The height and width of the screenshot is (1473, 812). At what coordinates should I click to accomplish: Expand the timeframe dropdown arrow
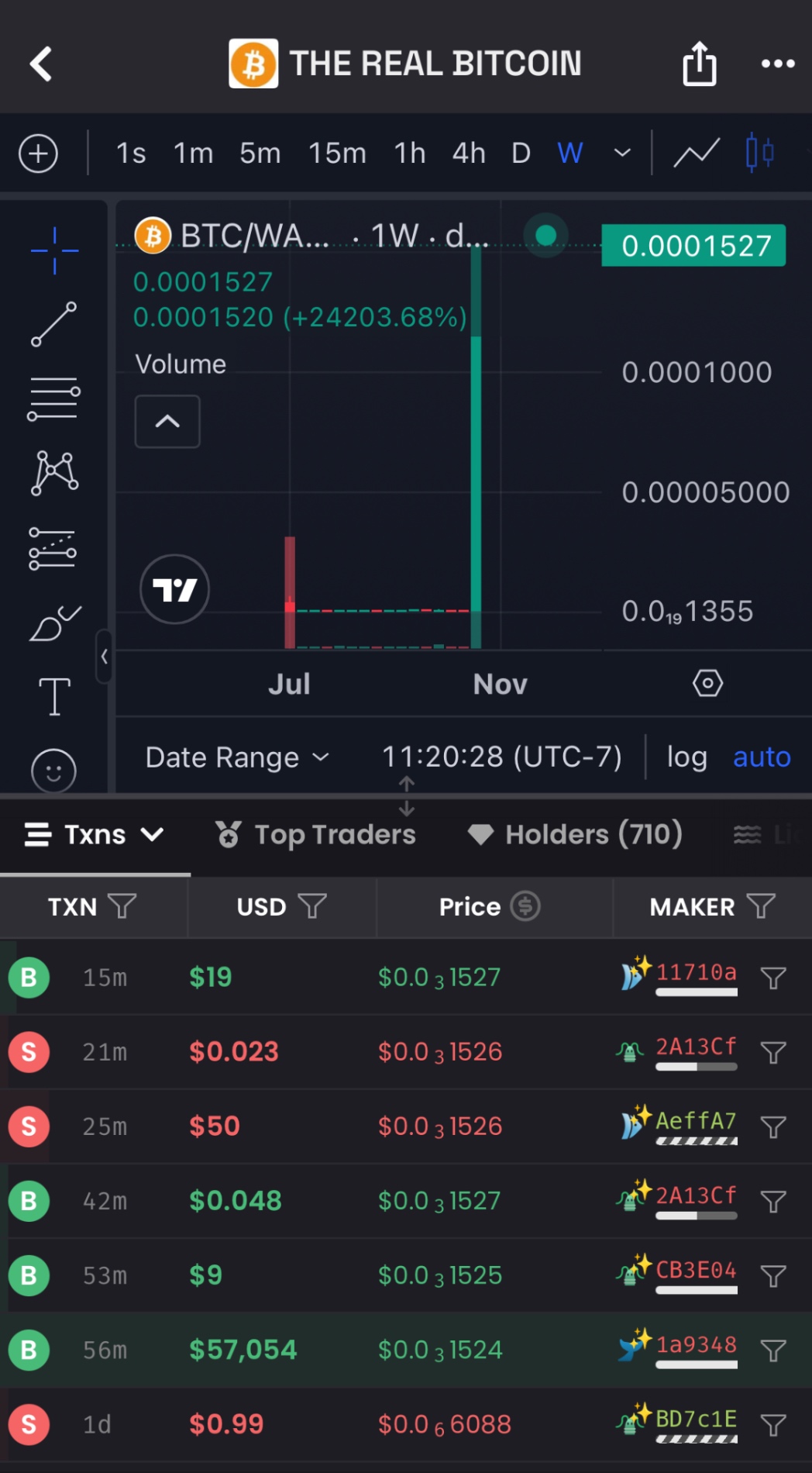[622, 154]
